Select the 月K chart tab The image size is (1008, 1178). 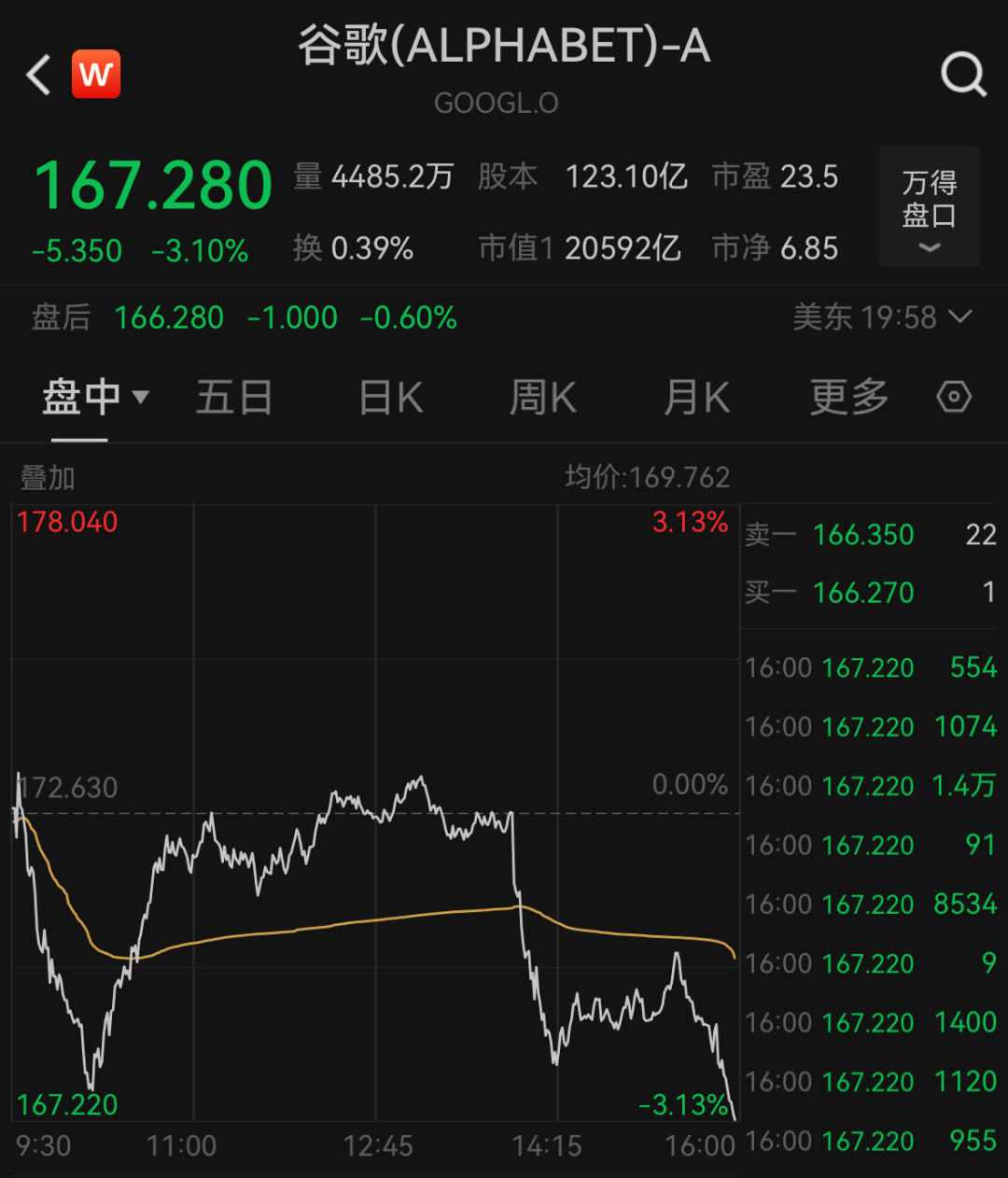tap(696, 399)
